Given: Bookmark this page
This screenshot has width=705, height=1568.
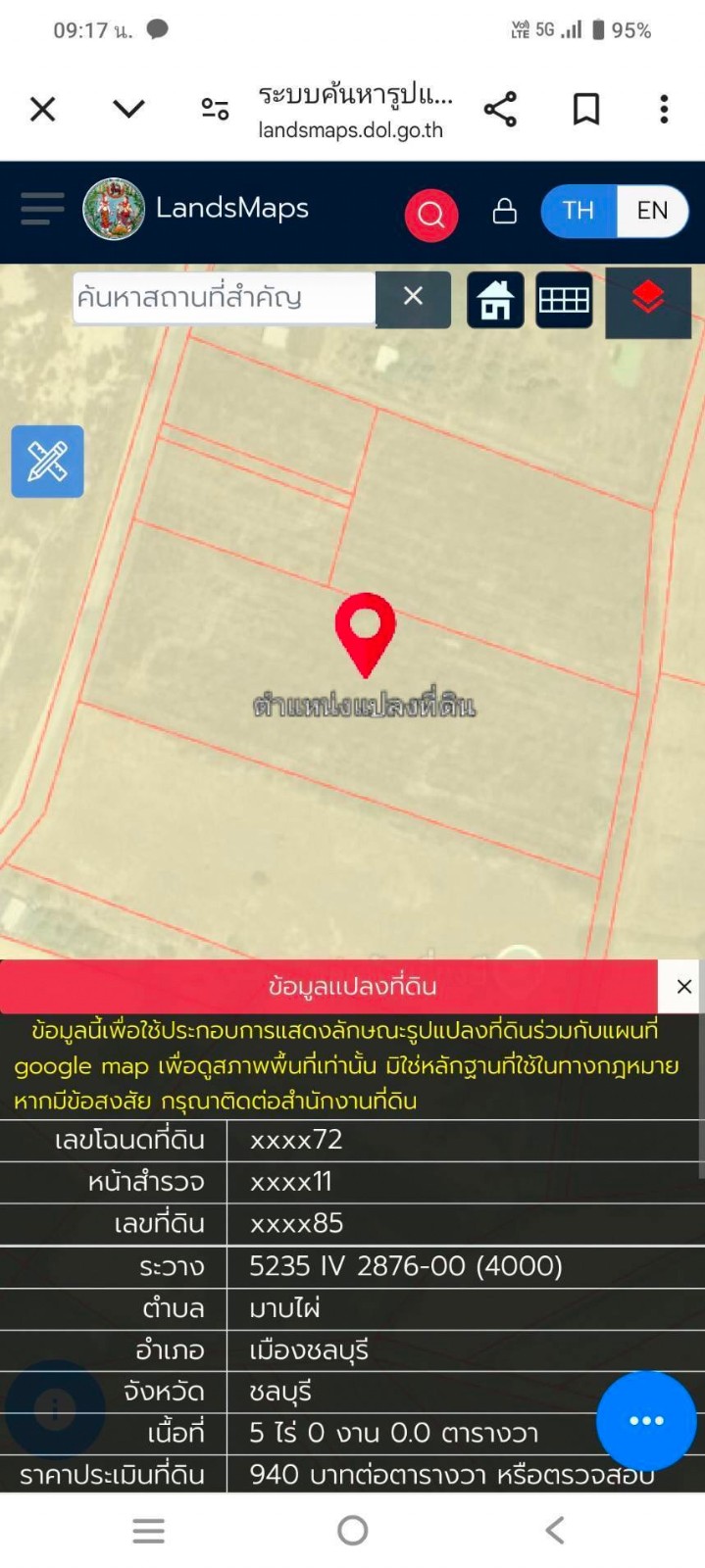Looking at the screenshot, I should click(586, 109).
